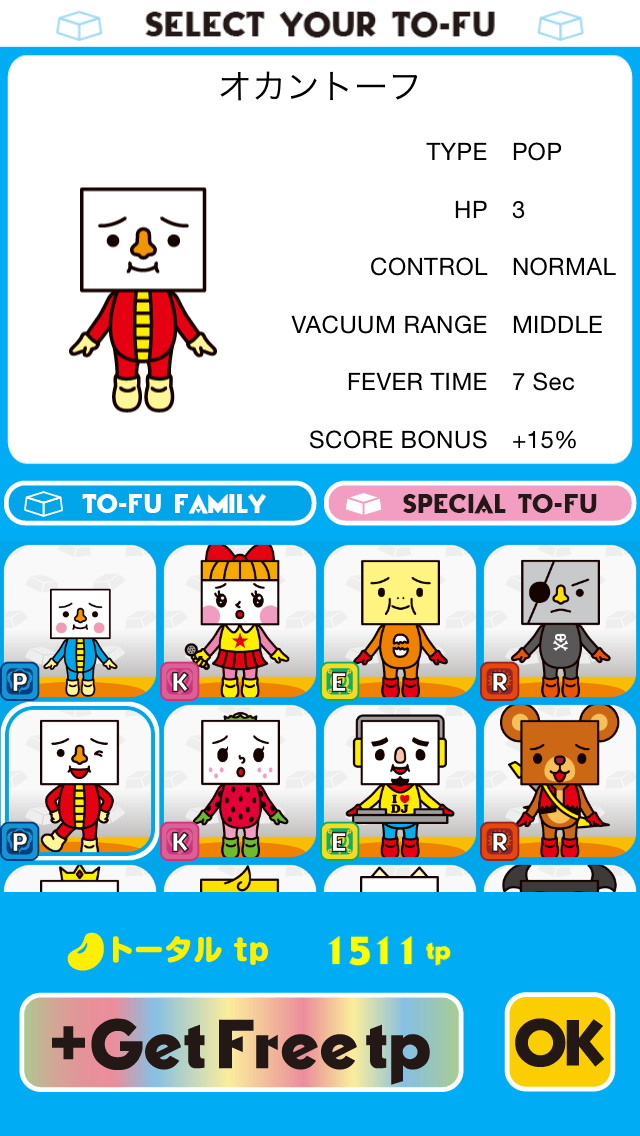The height and width of the screenshot is (1136, 640).
Task: Select the blue-suited tofu character
Action: pos(80,622)
